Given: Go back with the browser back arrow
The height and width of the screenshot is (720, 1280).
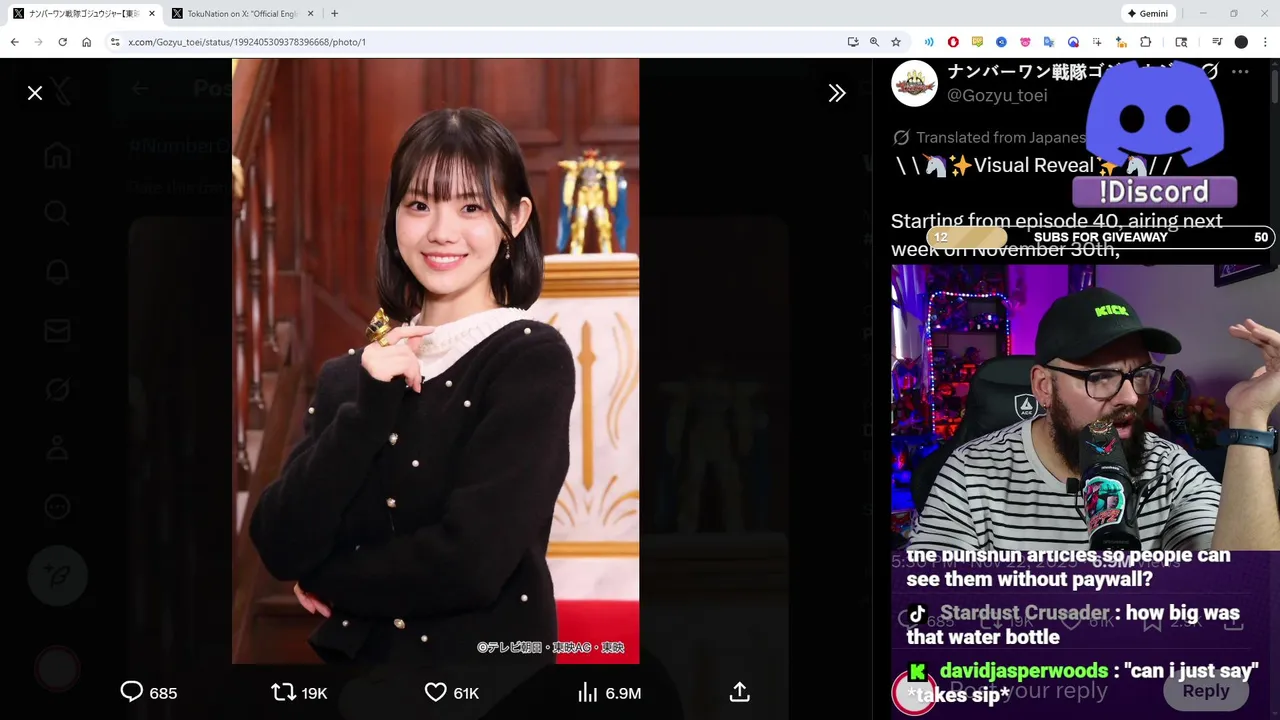Looking at the screenshot, I should pyautogui.click(x=14, y=42).
